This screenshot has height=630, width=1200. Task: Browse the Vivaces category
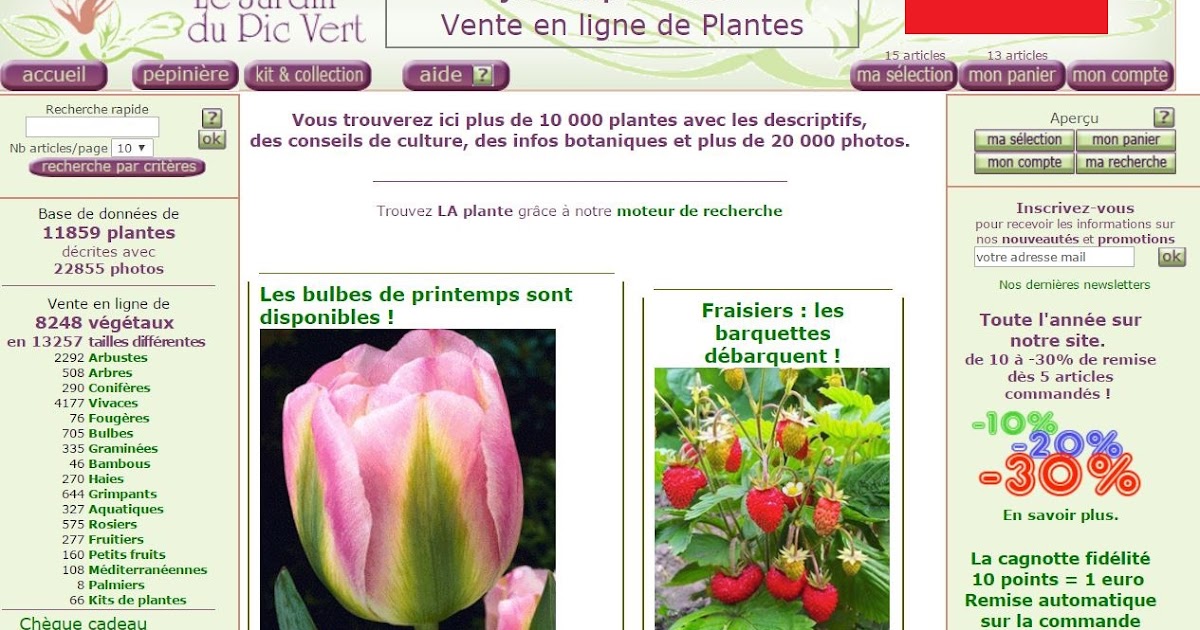(x=113, y=403)
